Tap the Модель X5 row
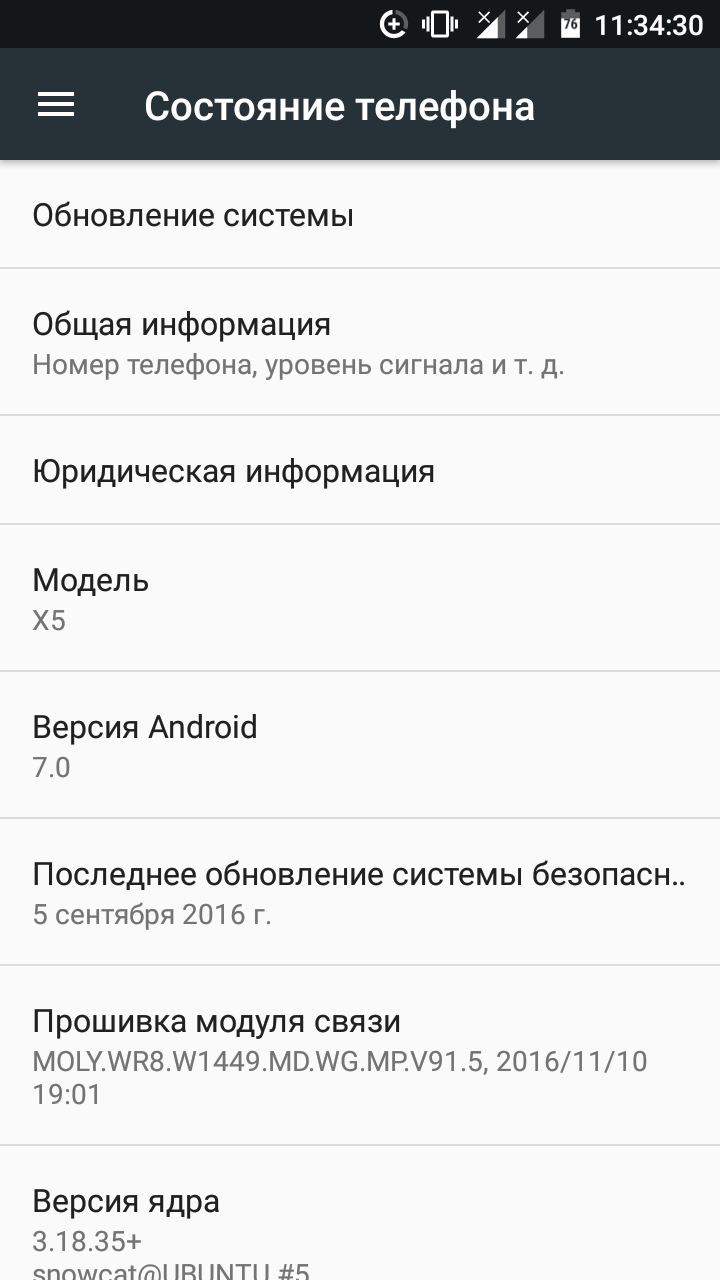 click(360, 598)
